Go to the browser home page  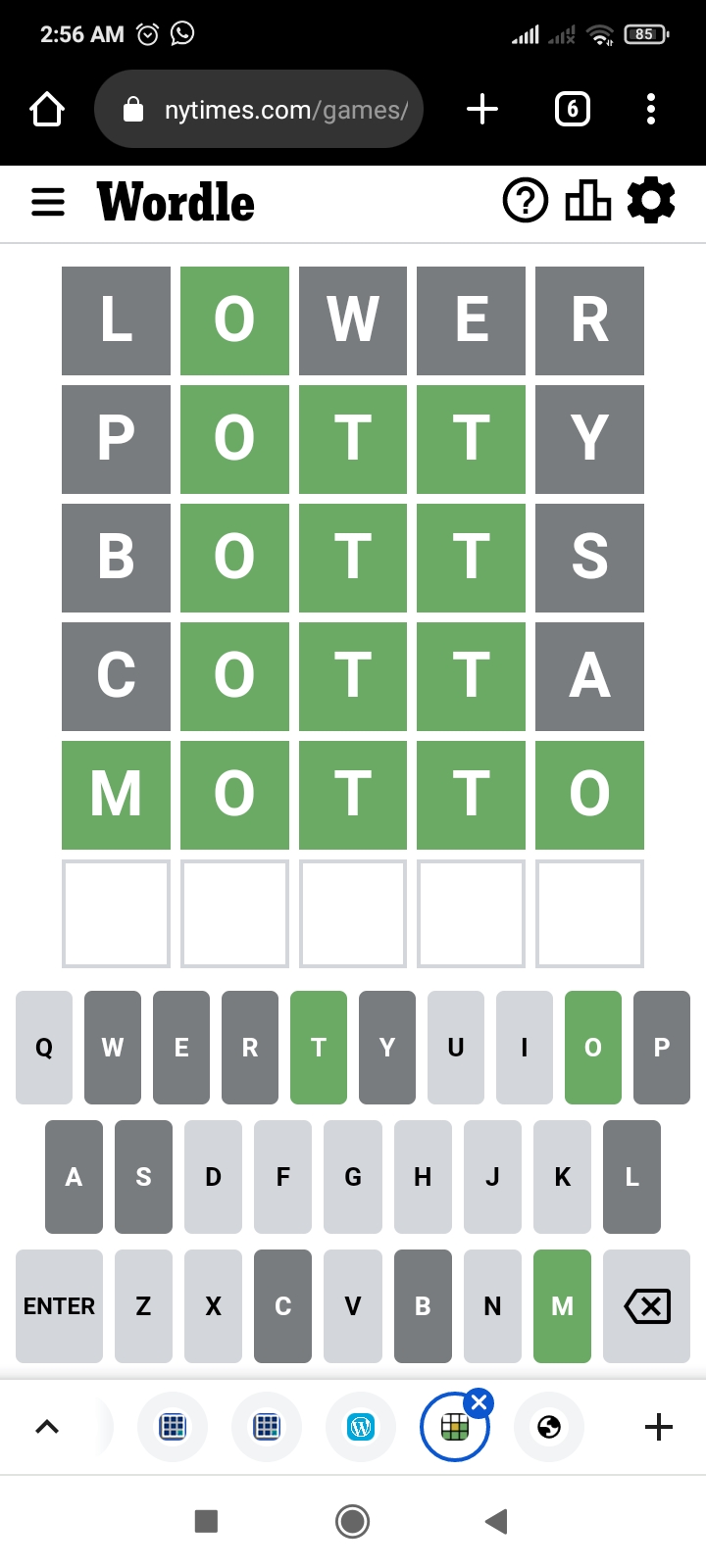click(x=47, y=109)
